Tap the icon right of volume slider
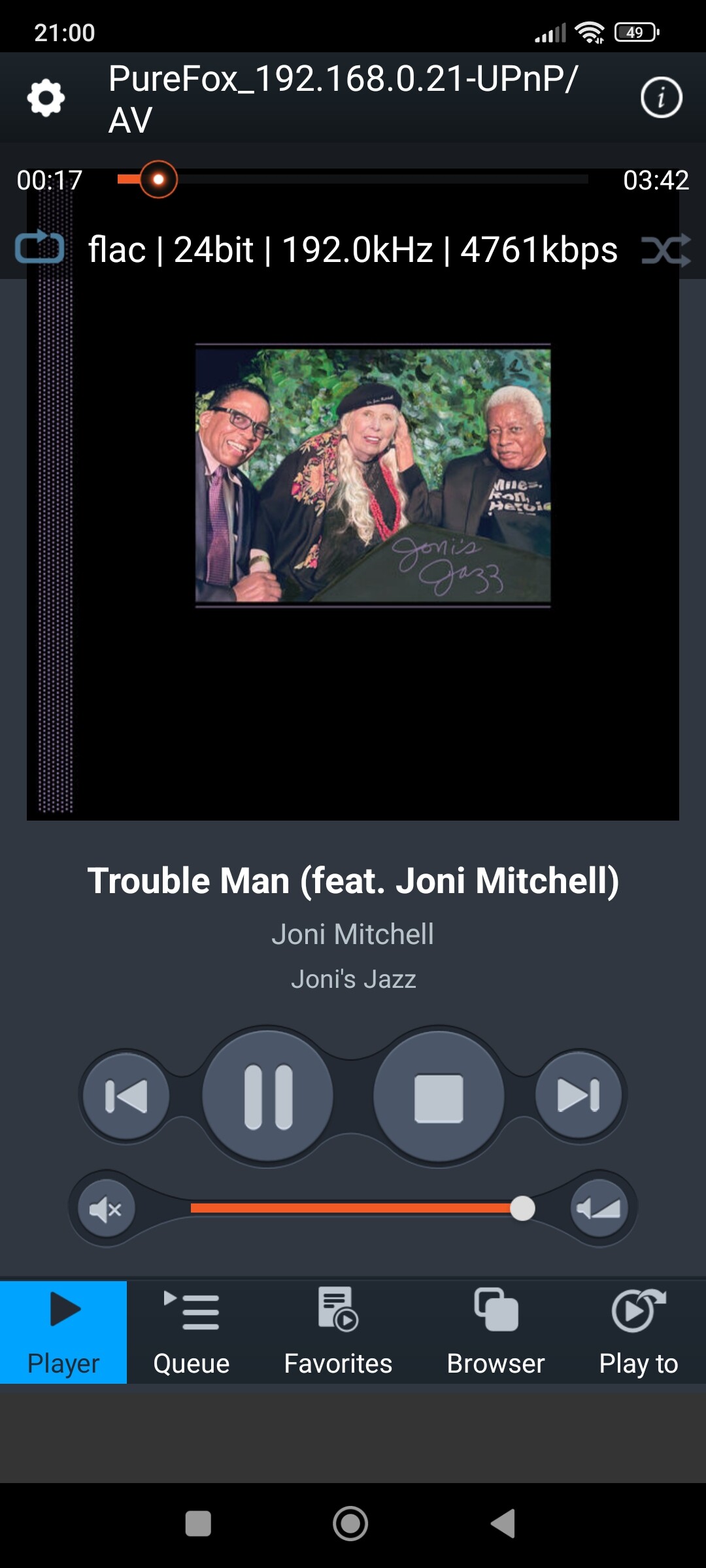 (x=599, y=1209)
